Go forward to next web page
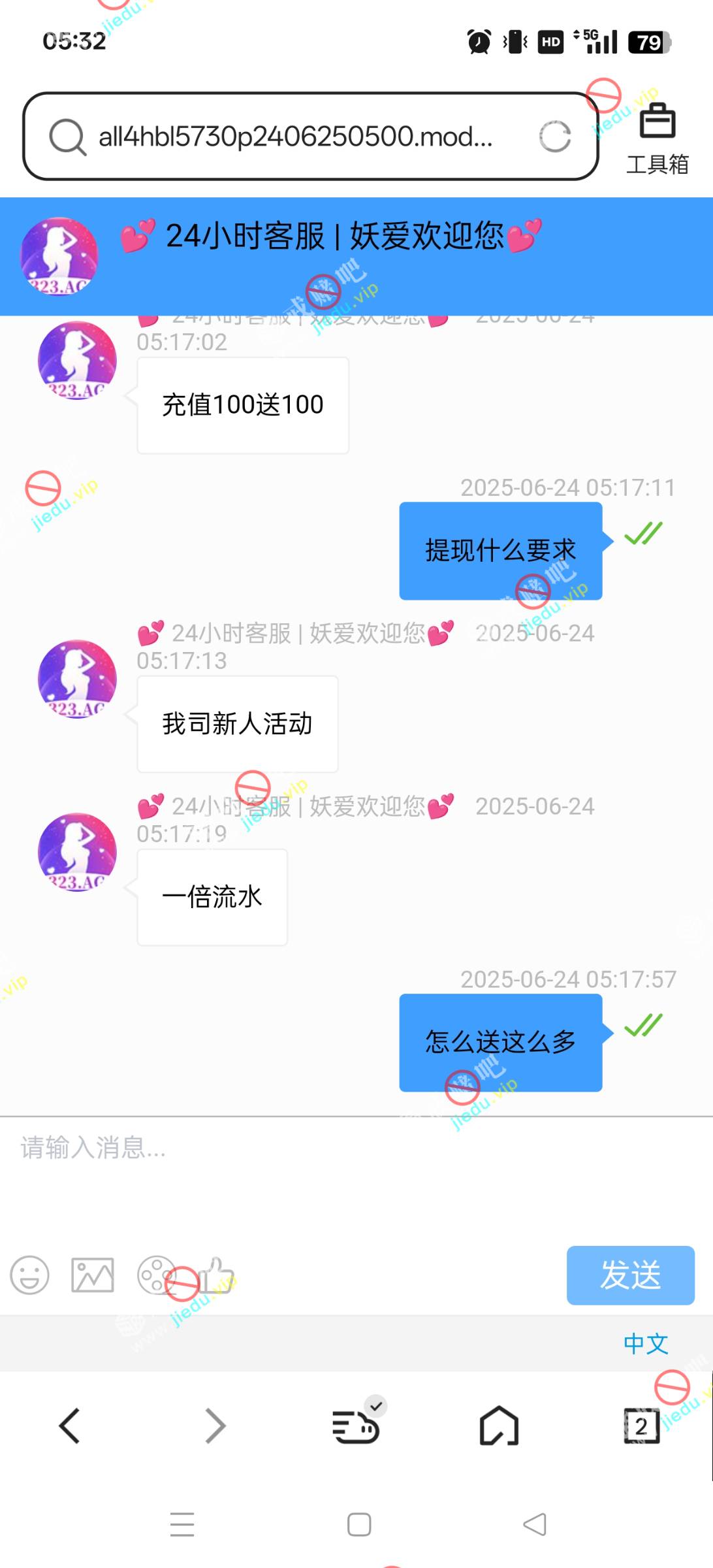 click(215, 1425)
